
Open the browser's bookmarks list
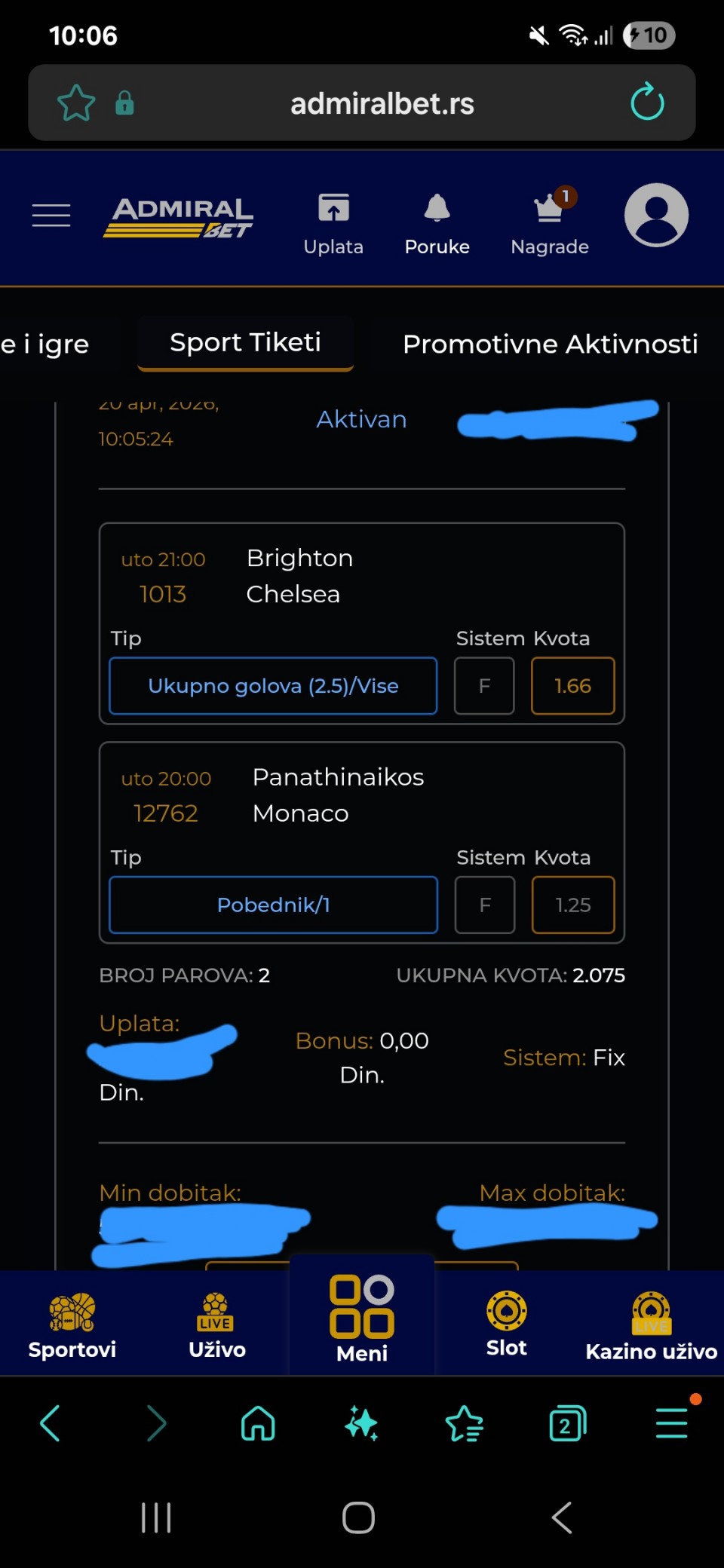(464, 1424)
